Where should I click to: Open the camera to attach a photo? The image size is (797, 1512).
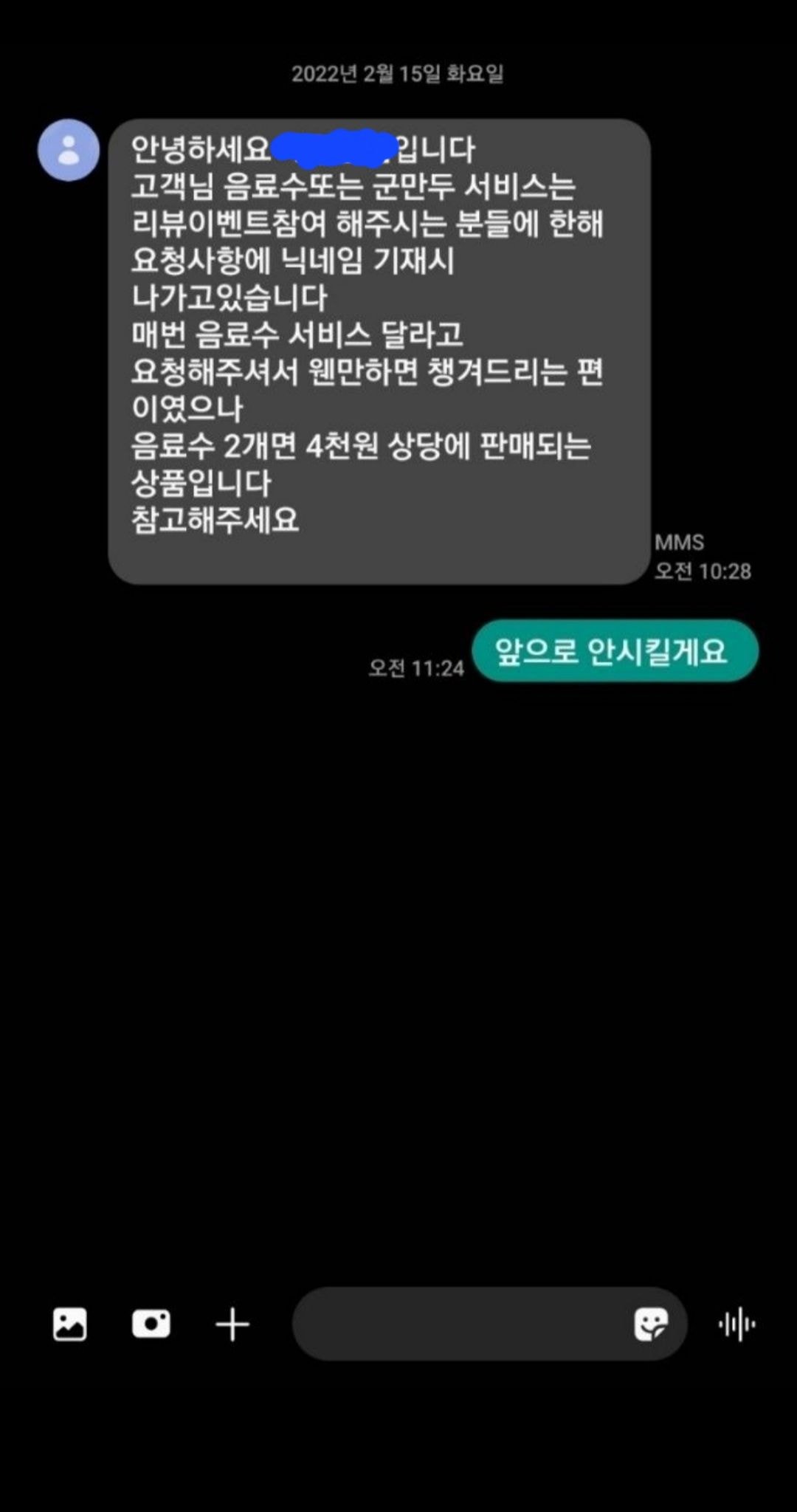point(151,1324)
